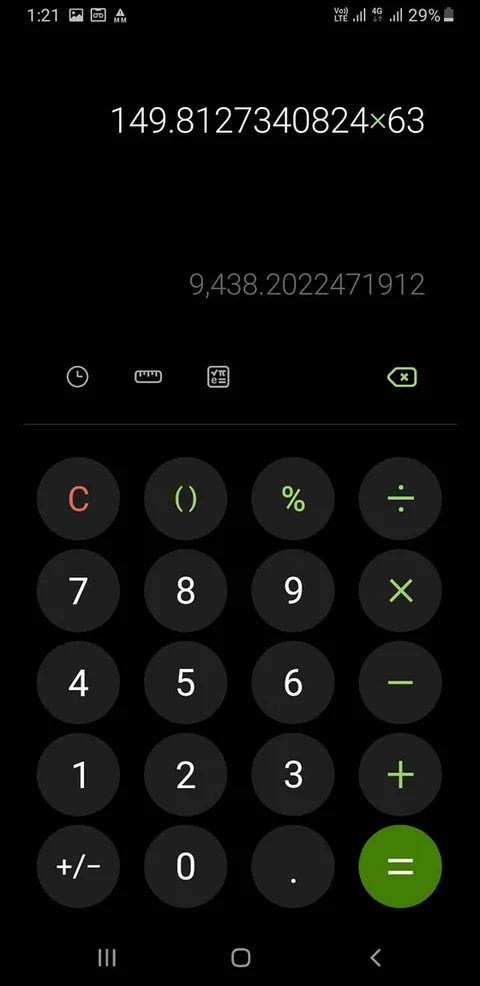Choose the multiplication operator key
Image resolution: width=480 pixels, height=986 pixels.
pos(400,590)
